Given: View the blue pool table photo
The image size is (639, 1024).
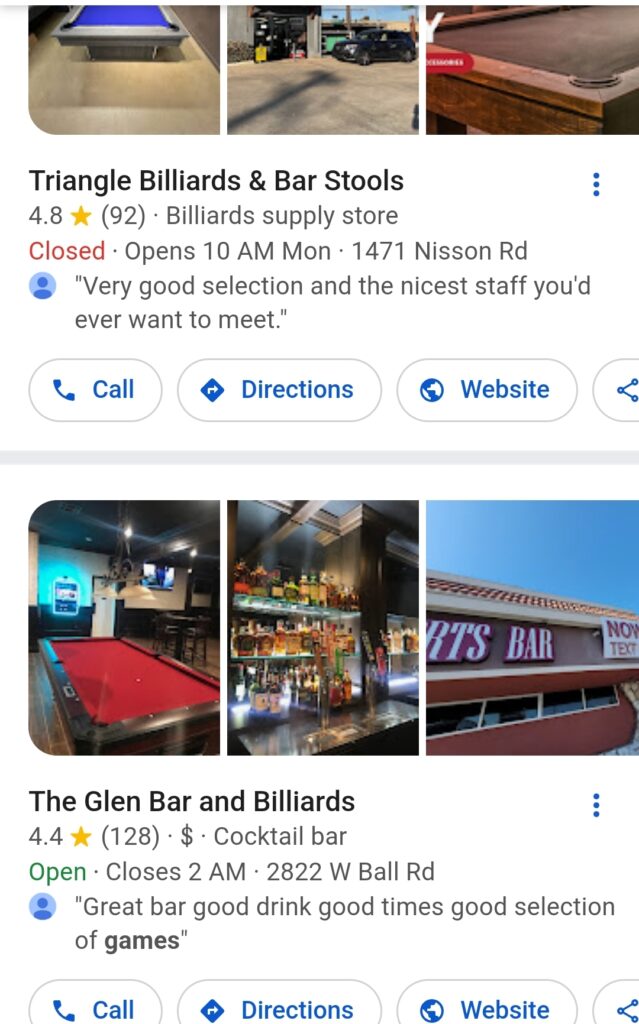Looking at the screenshot, I should (124, 68).
